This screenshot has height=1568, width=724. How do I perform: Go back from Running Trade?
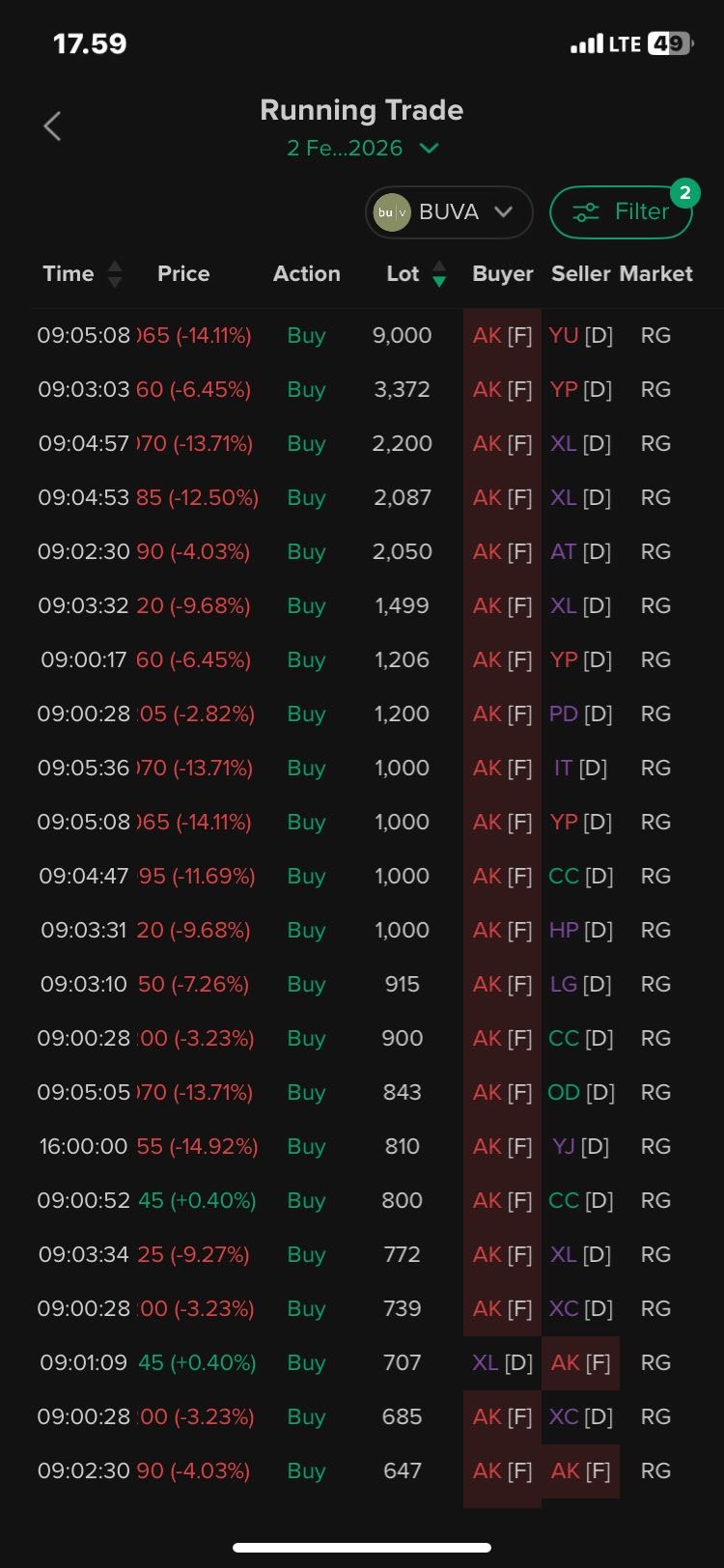tap(53, 126)
